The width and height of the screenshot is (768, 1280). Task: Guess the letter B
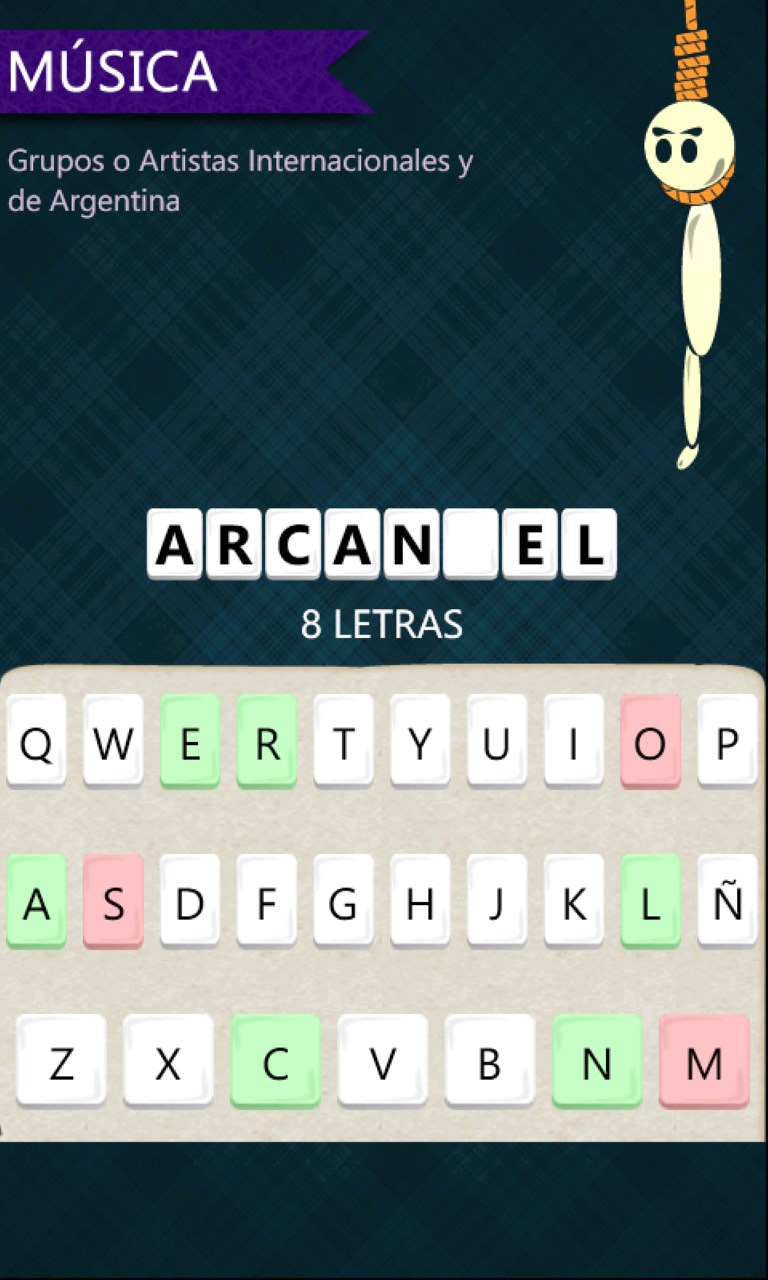[x=489, y=1062]
